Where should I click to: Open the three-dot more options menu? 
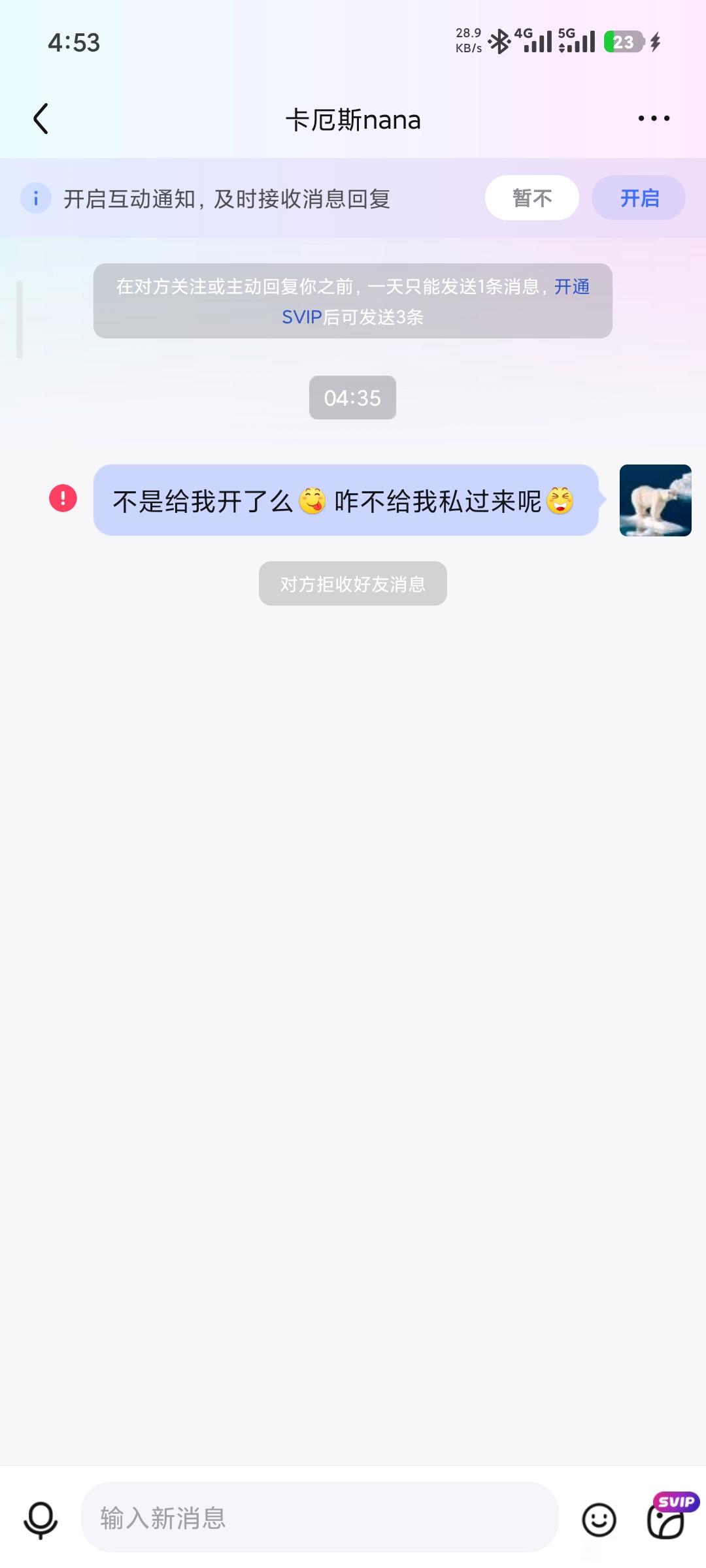[654, 119]
